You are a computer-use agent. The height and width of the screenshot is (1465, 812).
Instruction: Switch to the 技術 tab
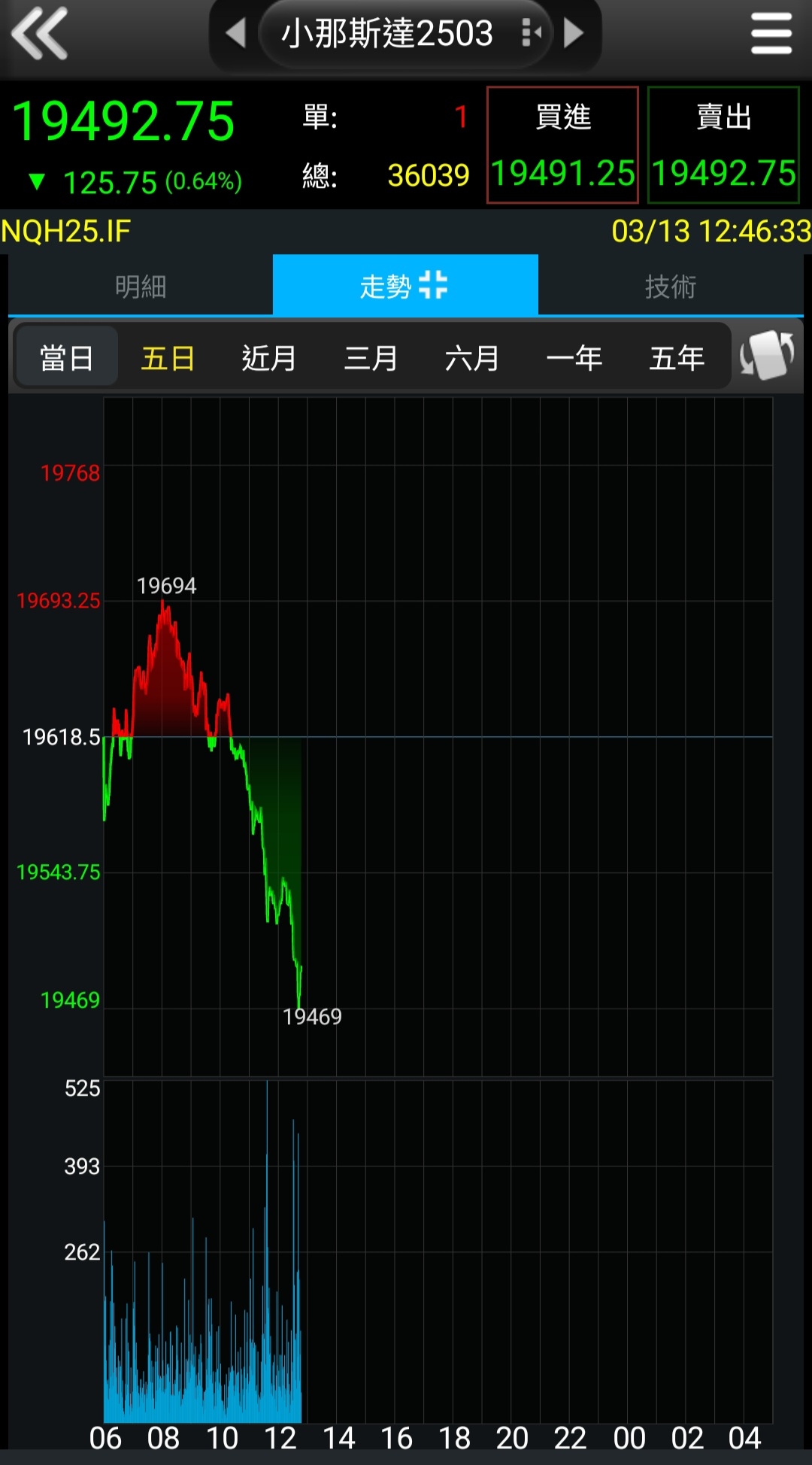pos(670,287)
